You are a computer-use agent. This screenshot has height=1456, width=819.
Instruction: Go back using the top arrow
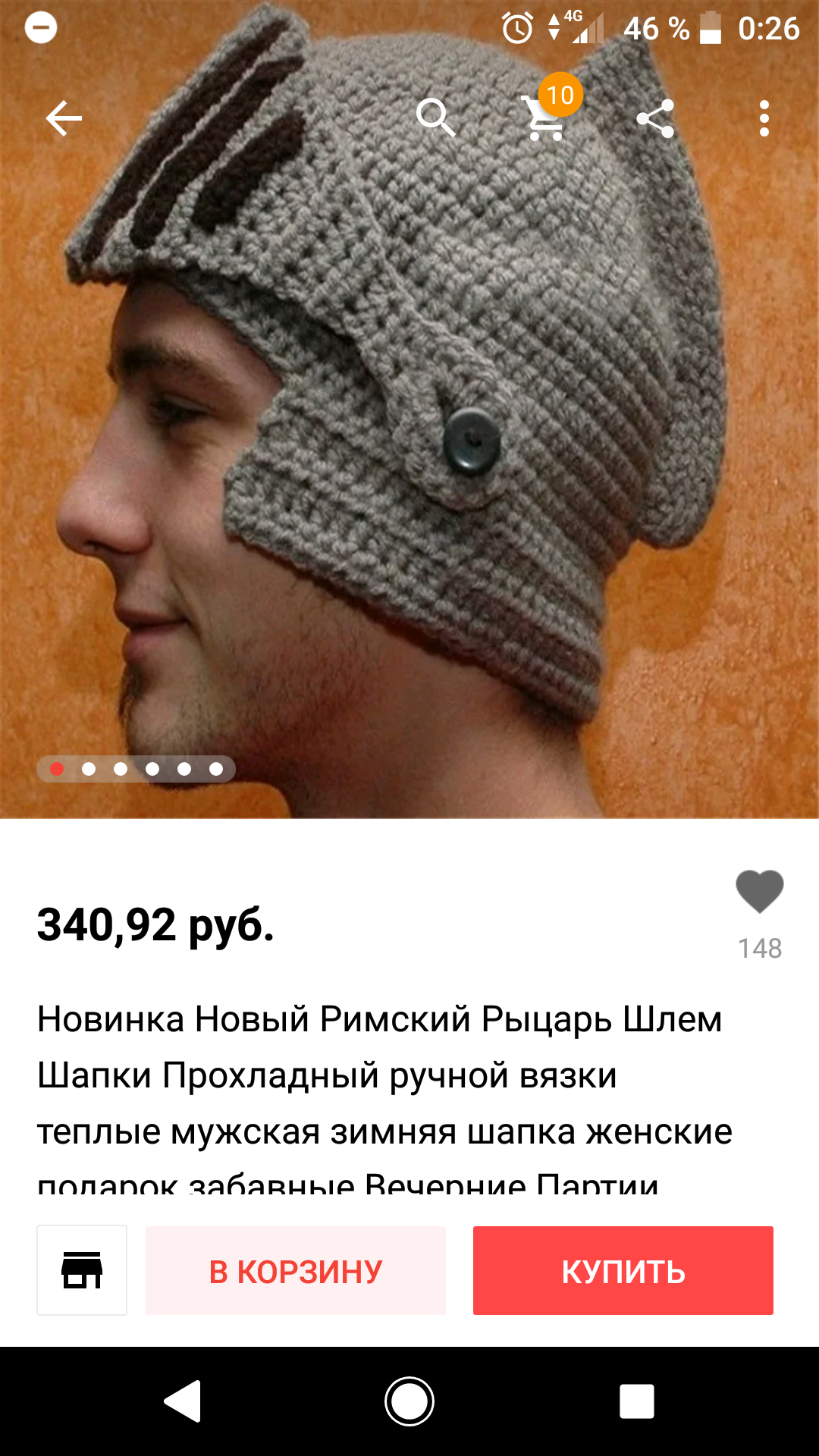[x=64, y=118]
